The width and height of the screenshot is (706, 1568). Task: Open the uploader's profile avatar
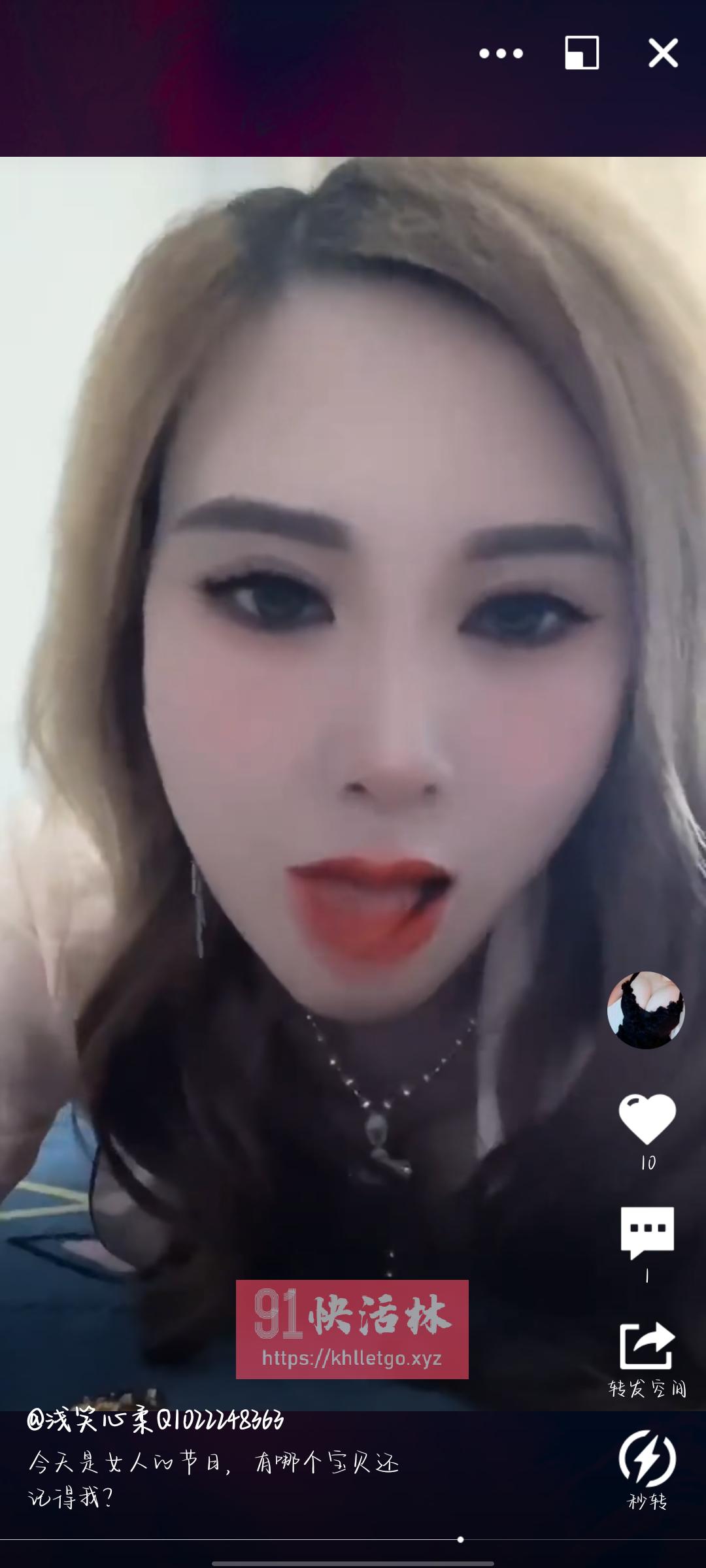pyautogui.click(x=646, y=1010)
